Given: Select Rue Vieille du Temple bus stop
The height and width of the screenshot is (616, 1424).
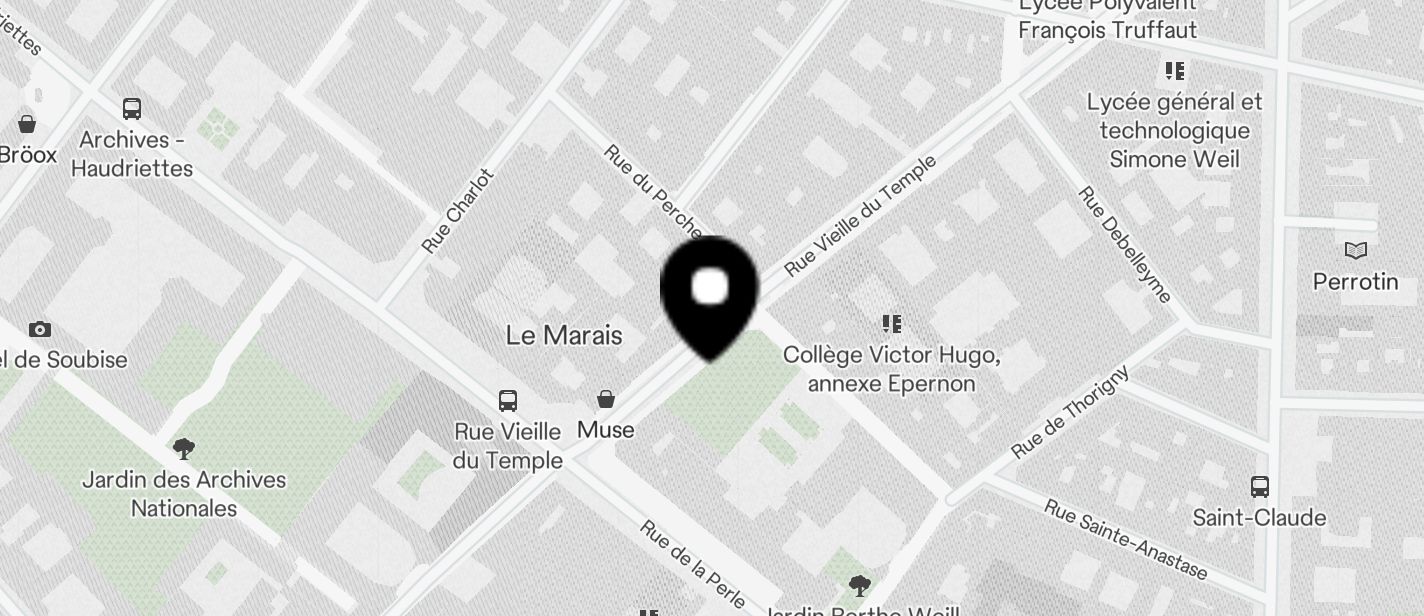Looking at the screenshot, I should tap(508, 401).
